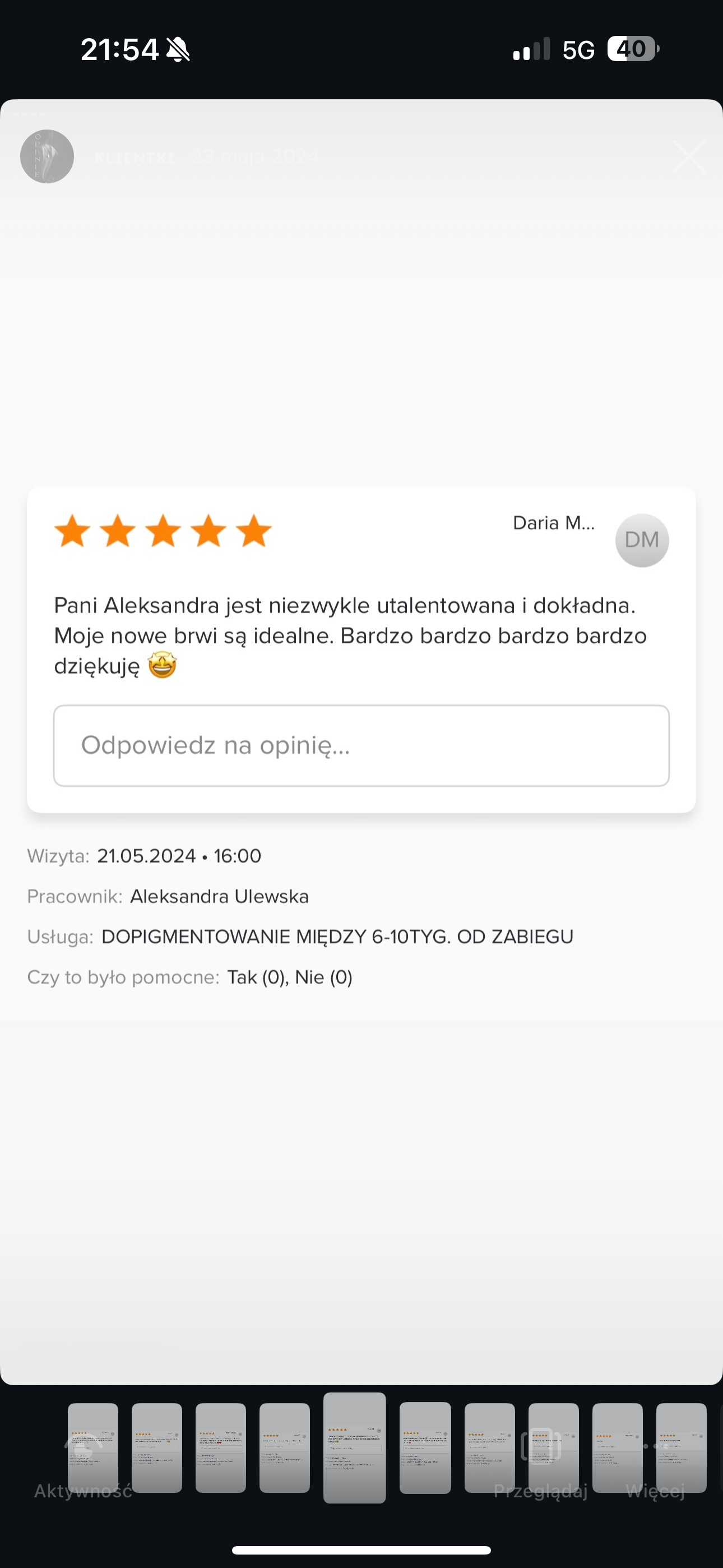Open the KLIENTKI highlight profile picture
This screenshot has width=723, height=1568.
point(47,156)
